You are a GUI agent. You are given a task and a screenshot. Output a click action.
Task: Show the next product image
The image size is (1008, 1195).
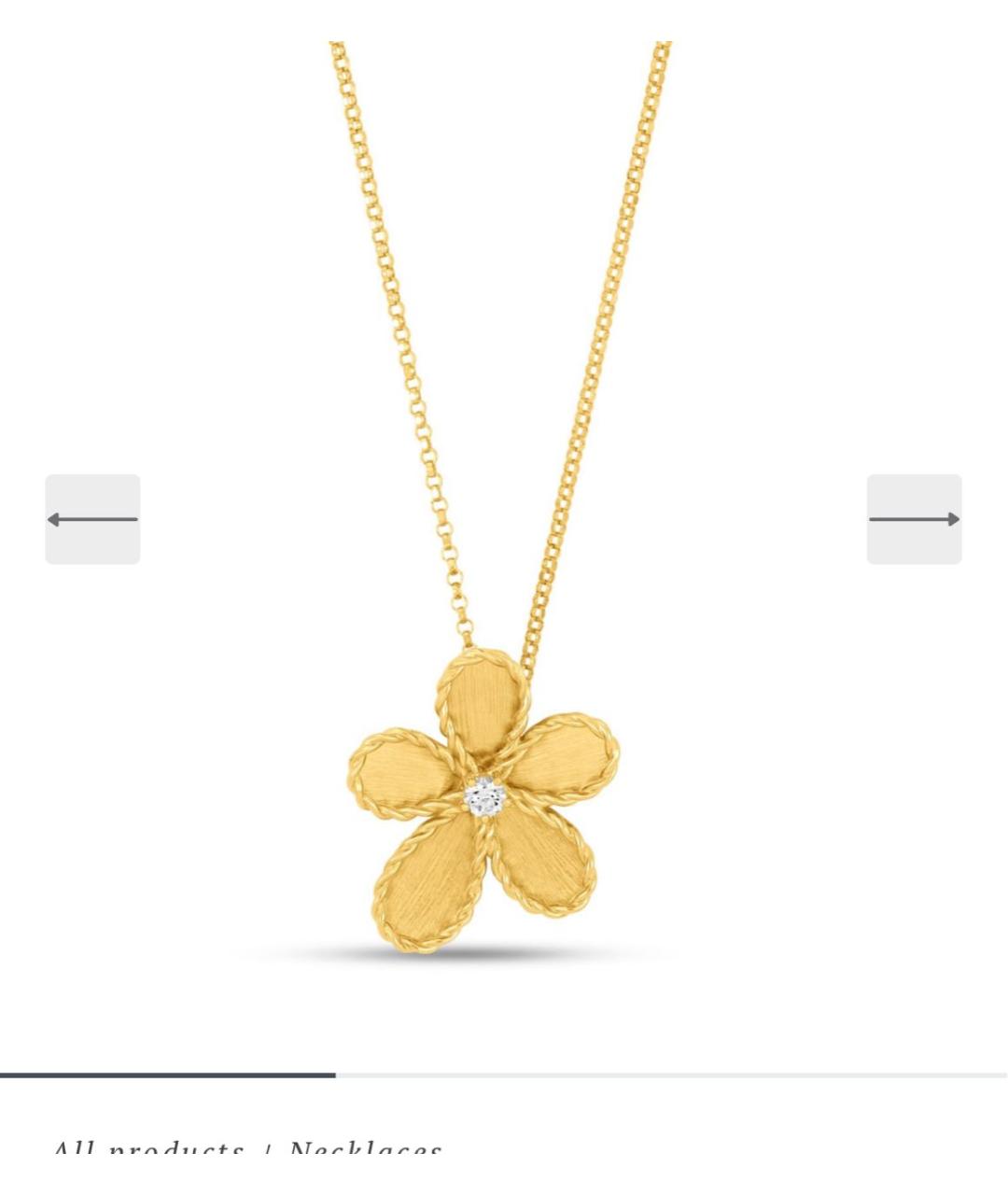pyautogui.click(x=914, y=519)
